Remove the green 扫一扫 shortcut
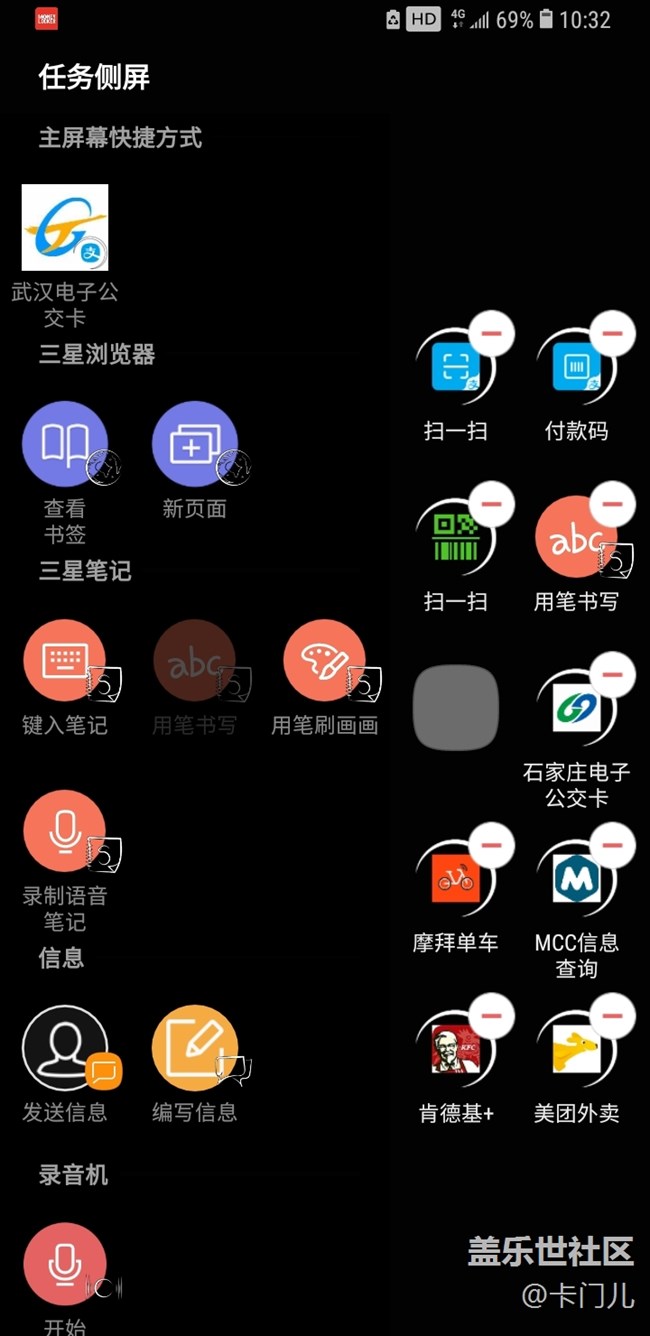Image resolution: width=650 pixels, height=1336 pixels. (x=491, y=504)
